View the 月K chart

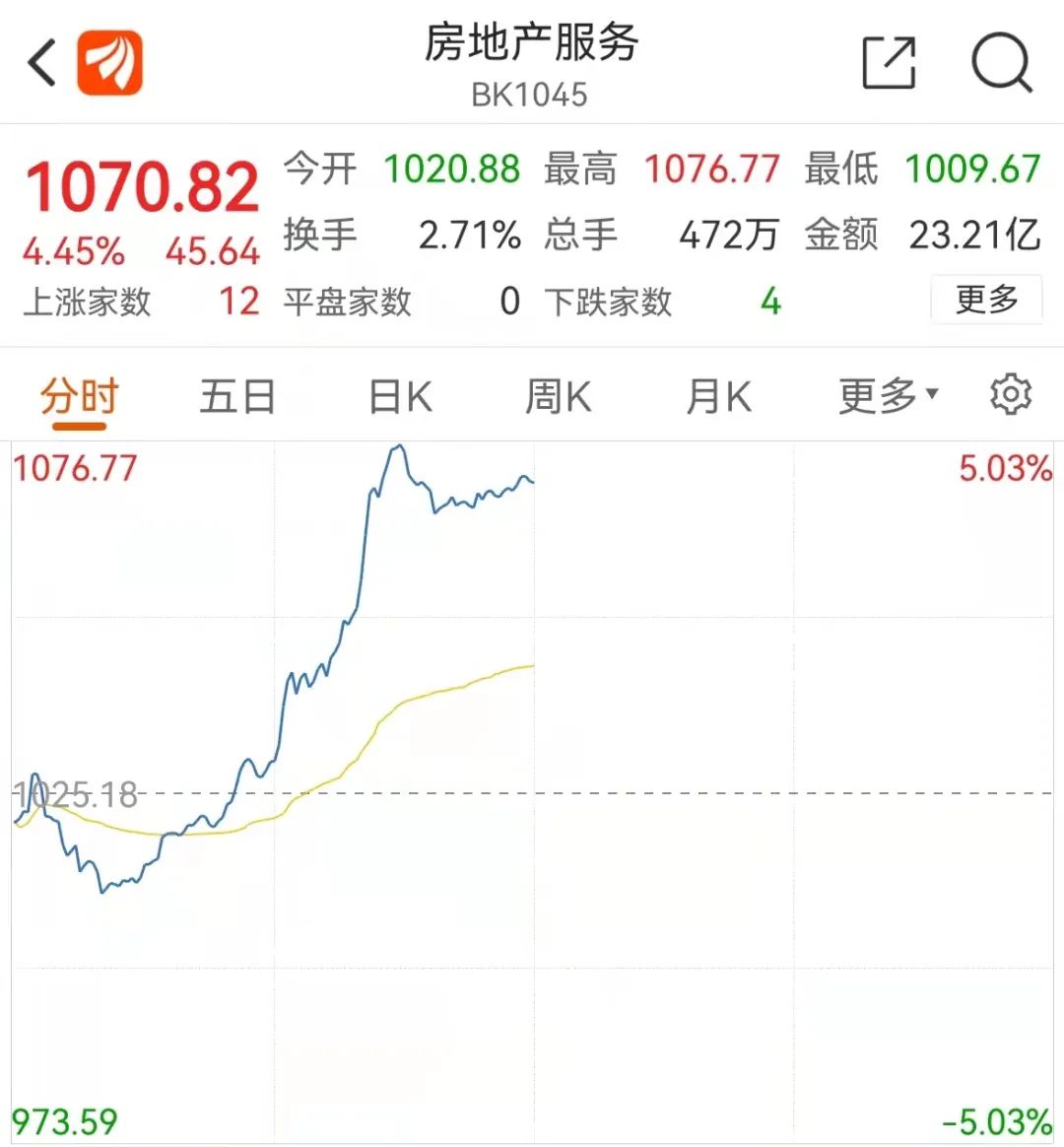(x=718, y=397)
